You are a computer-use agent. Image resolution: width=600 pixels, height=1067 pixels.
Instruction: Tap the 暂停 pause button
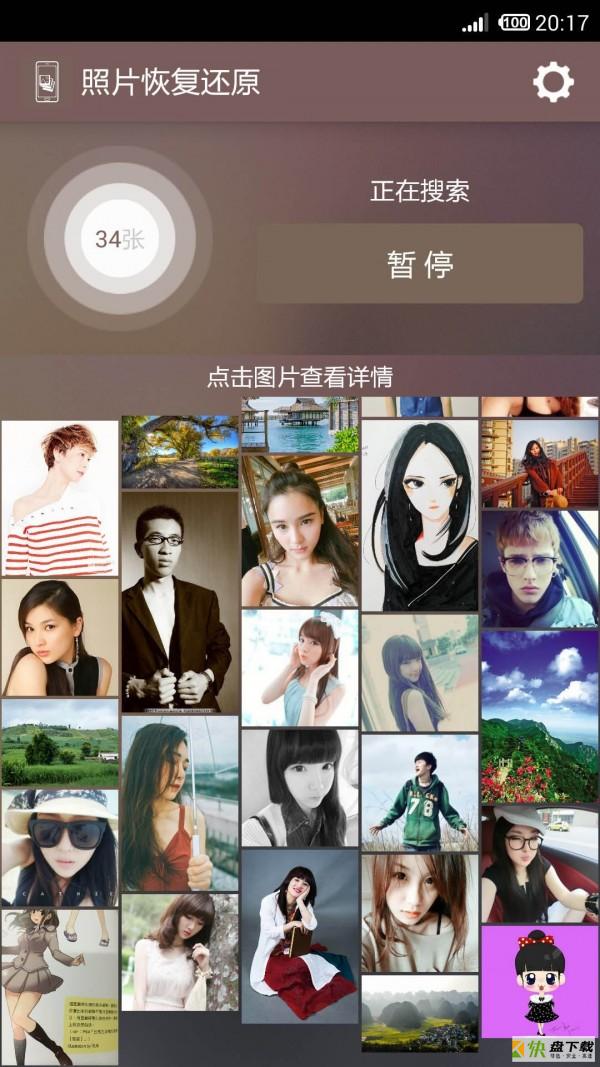pos(420,264)
